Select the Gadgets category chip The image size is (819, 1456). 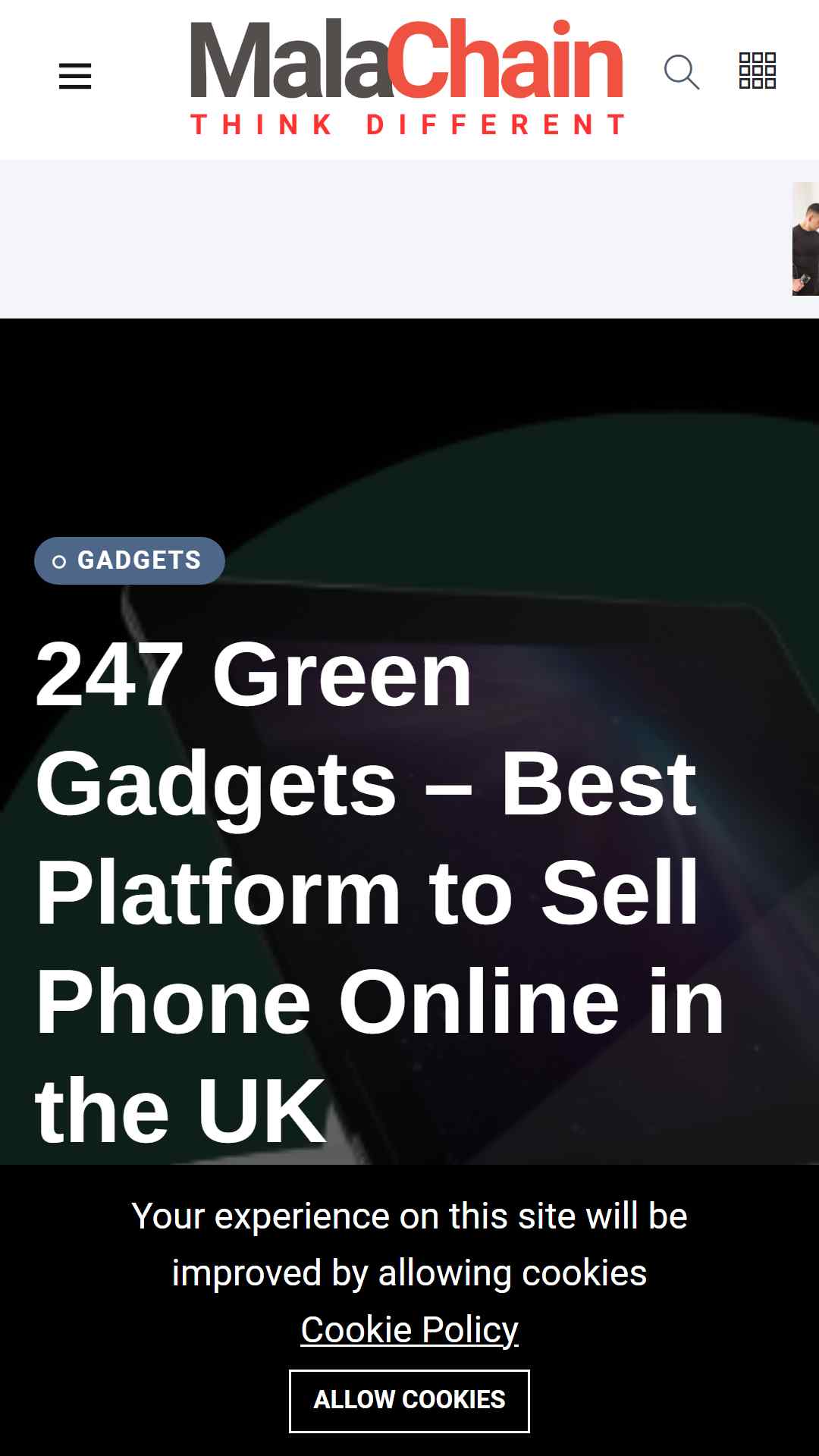130,560
